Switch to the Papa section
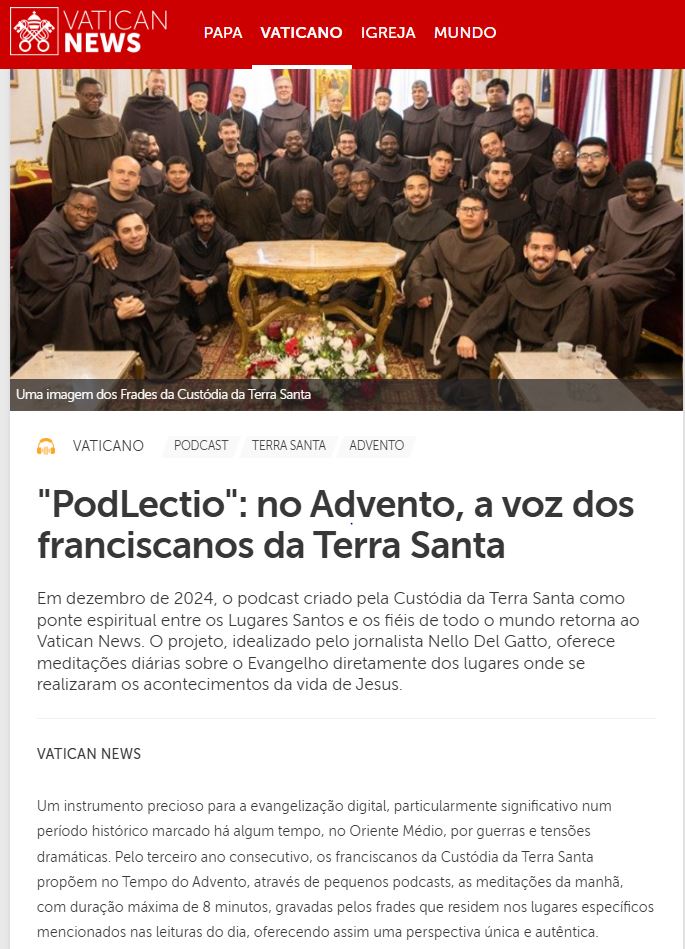The width and height of the screenshot is (685, 949). (223, 33)
